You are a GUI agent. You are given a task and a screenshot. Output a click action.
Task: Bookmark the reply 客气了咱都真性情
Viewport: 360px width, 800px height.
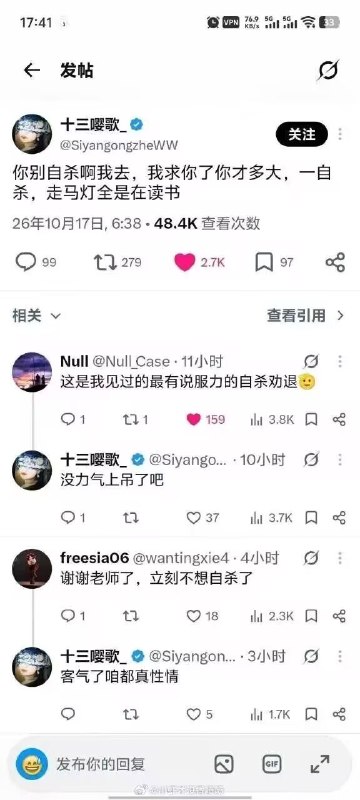tap(311, 714)
